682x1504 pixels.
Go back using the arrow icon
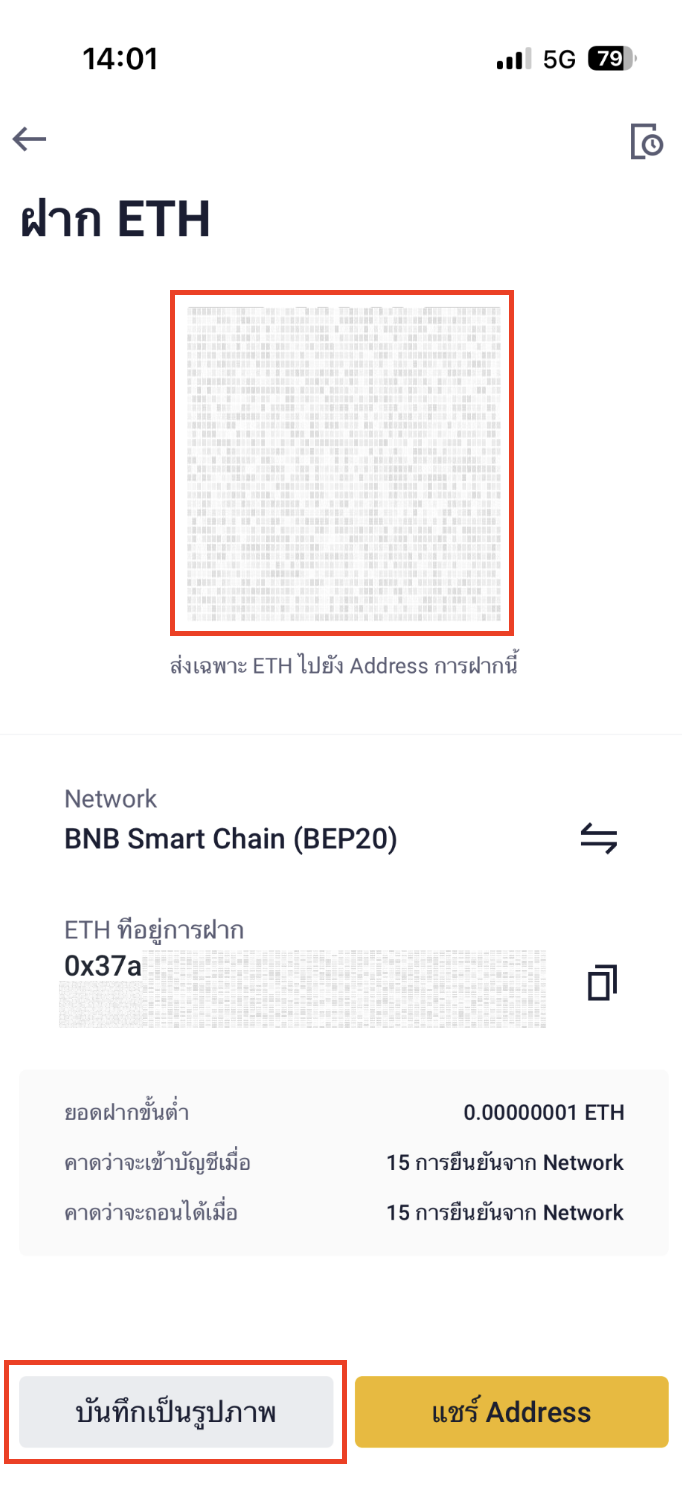30,139
